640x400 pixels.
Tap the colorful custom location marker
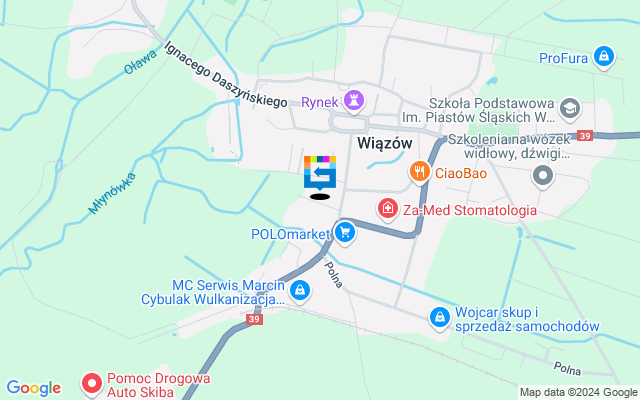click(320, 172)
